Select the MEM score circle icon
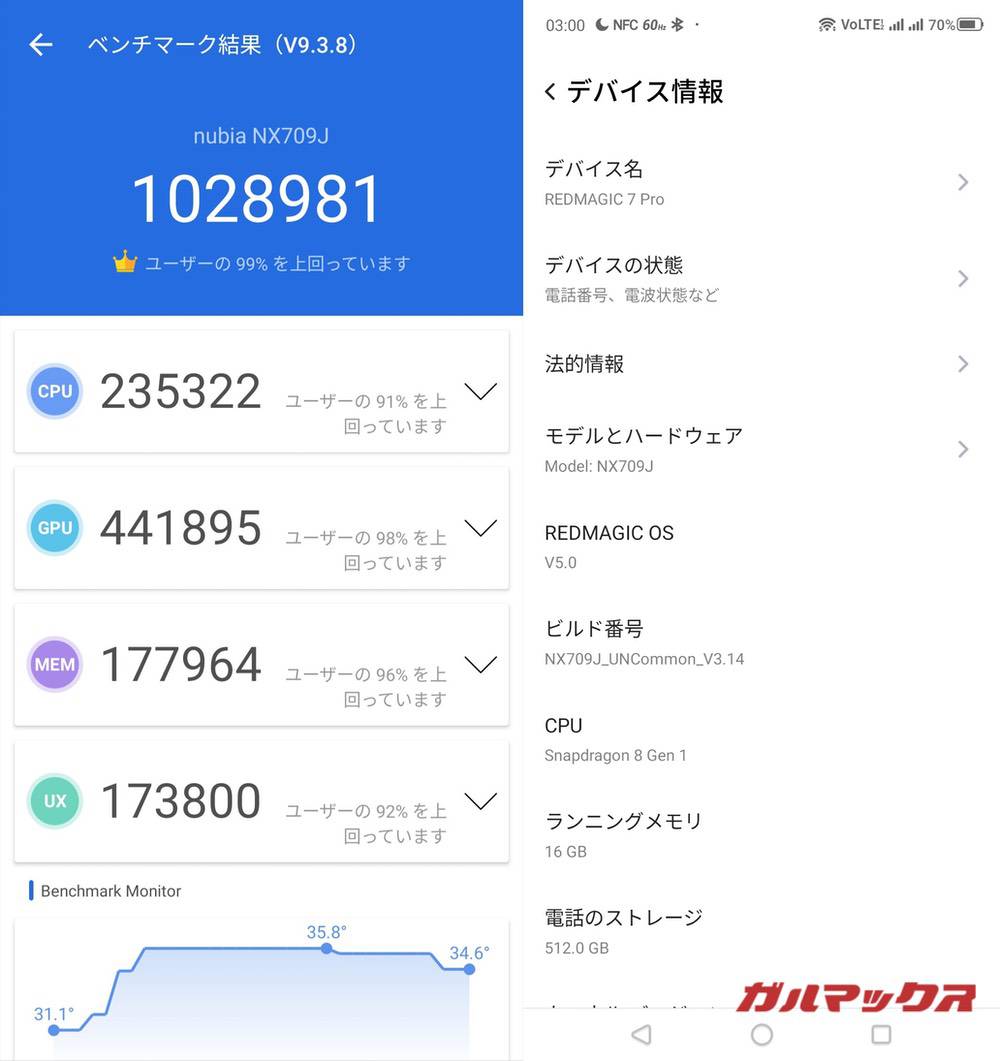The height and width of the screenshot is (1061, 1000). pyautogui.click(x=54, y=664)
